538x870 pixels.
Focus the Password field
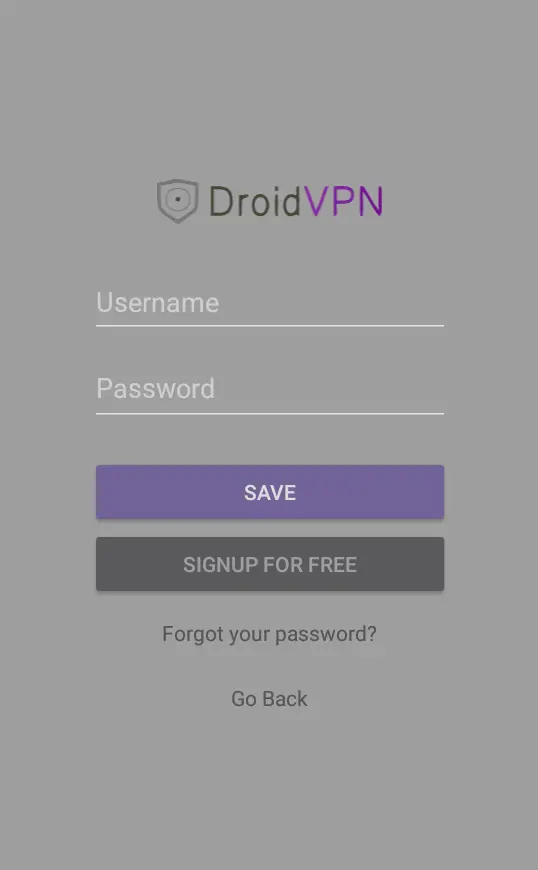tap(270, 390)
